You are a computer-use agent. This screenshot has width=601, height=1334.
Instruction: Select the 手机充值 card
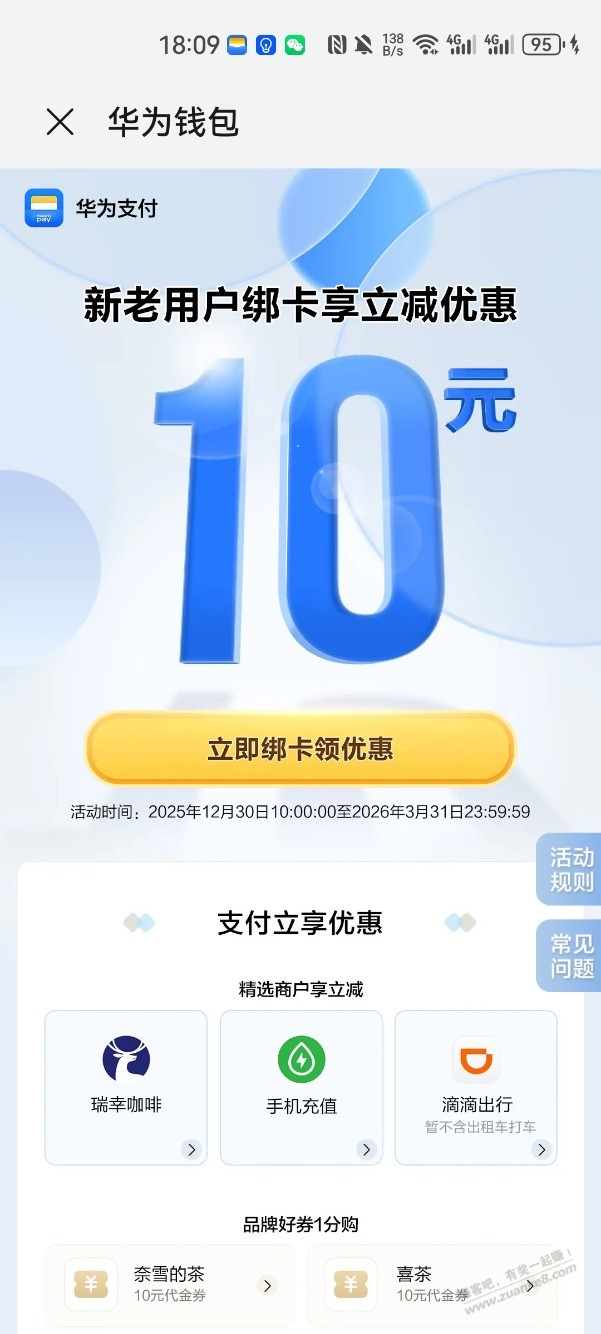[301, 1087]
